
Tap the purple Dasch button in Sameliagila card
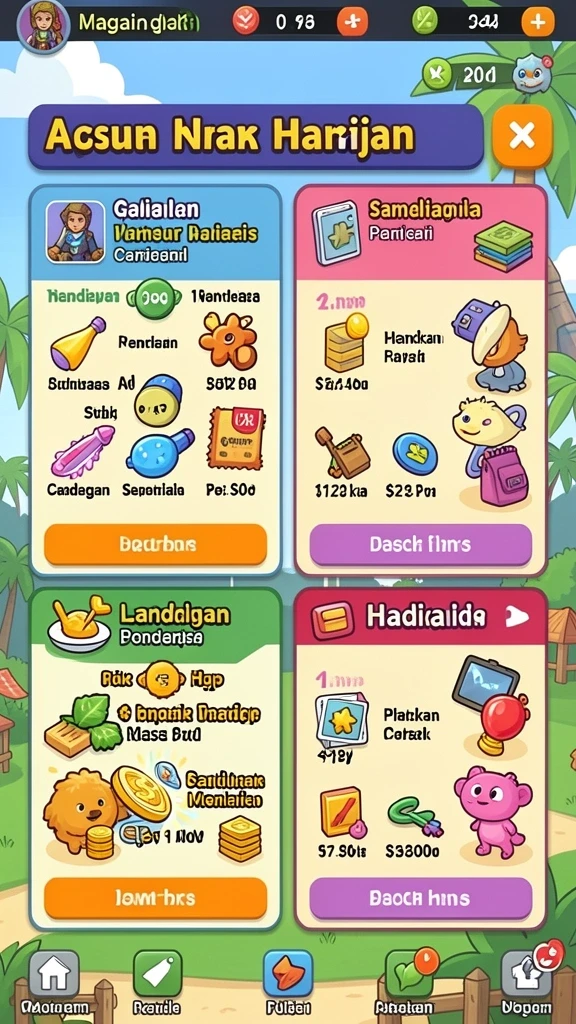click(421, 543)
